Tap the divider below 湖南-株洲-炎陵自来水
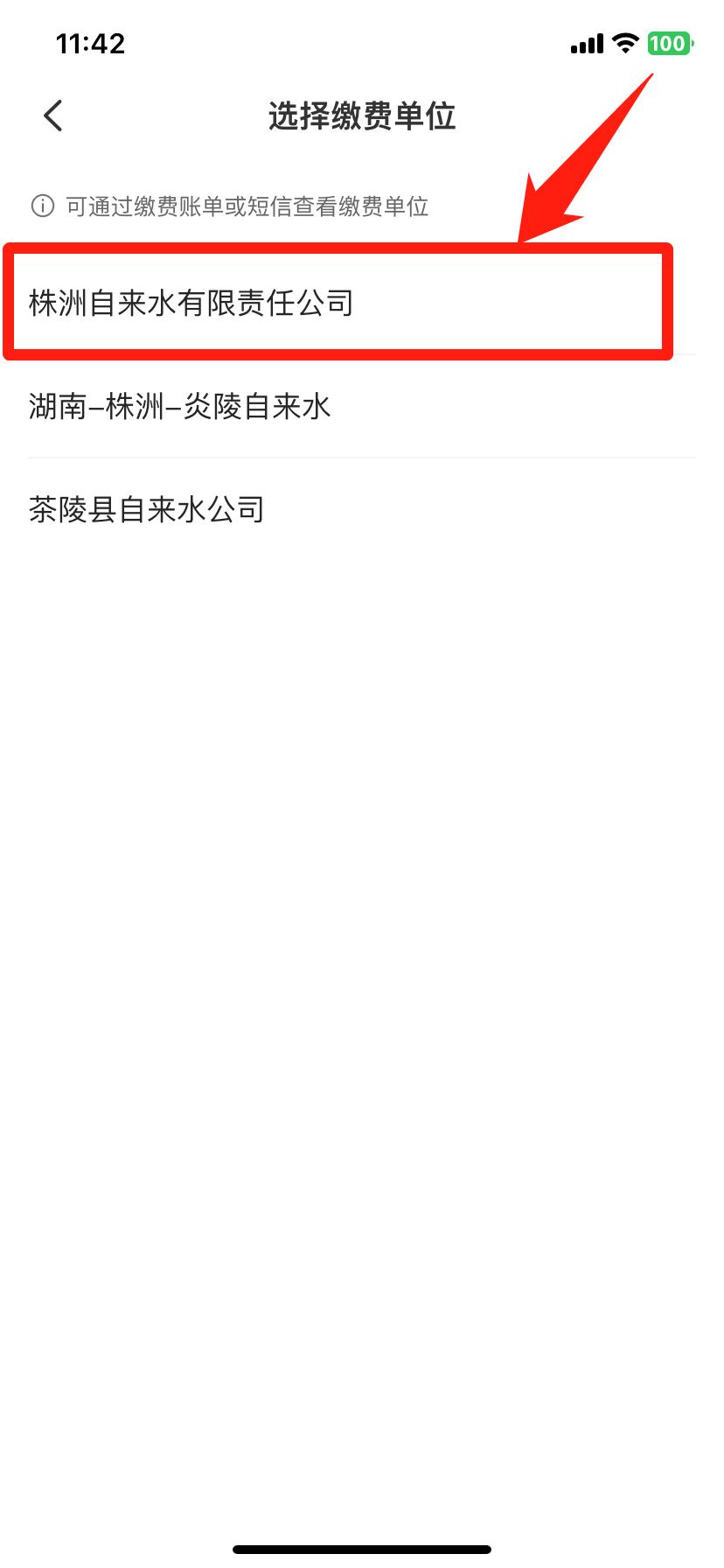The width and height of the screenshot is (724, 1568). 361,457
